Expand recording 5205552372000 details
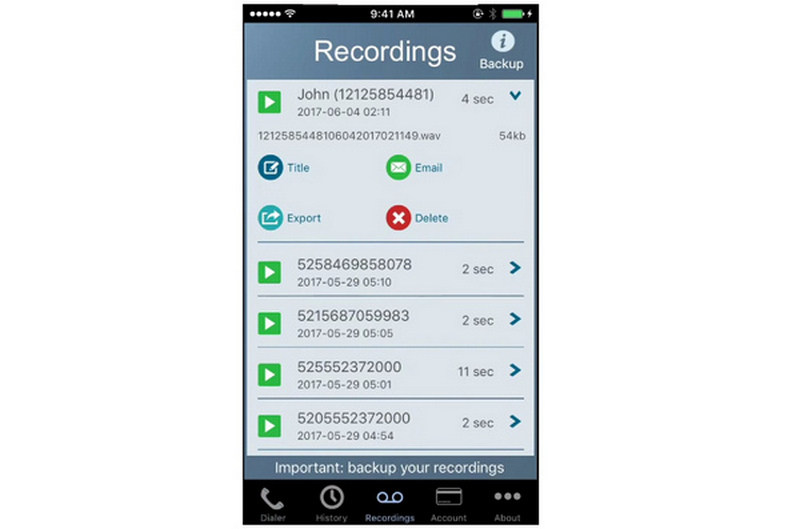Screen dimensions: 800x529 coord(515,421)
